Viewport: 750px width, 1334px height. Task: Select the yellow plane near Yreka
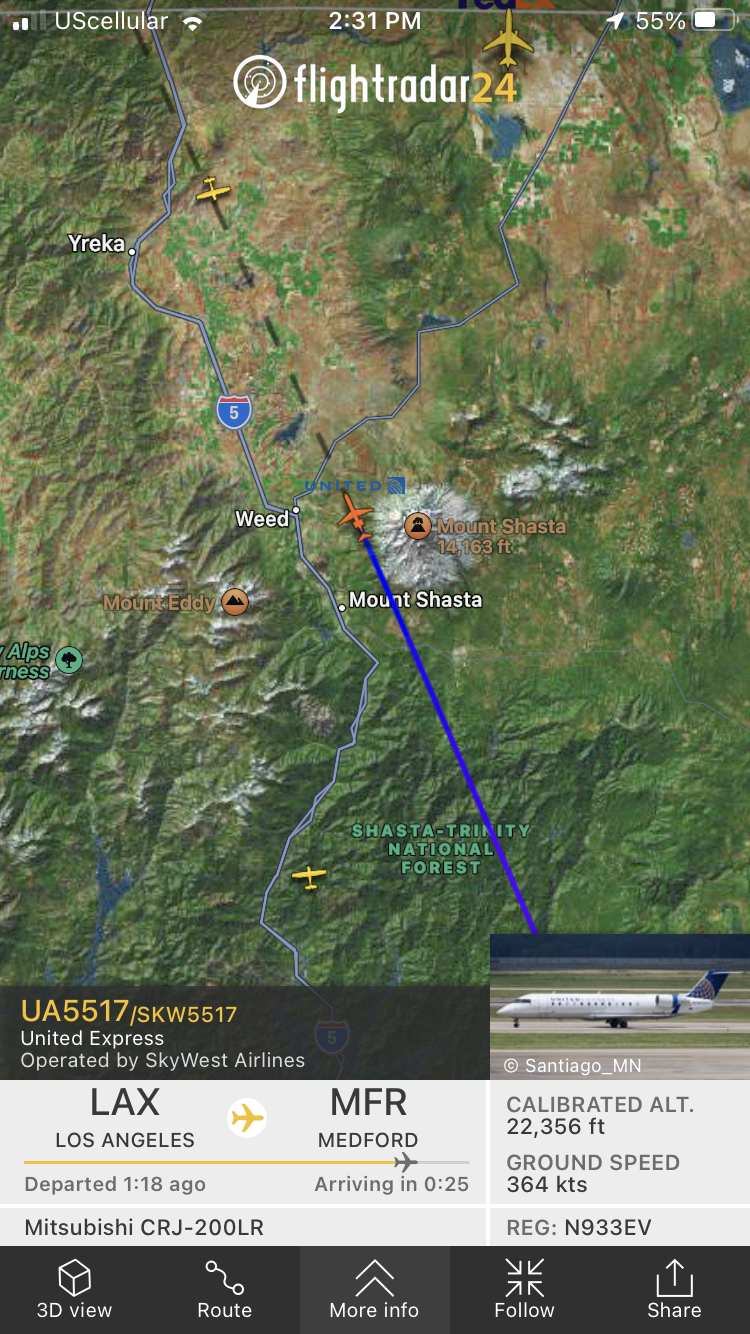pyautogui.click(x=213, y=189)
